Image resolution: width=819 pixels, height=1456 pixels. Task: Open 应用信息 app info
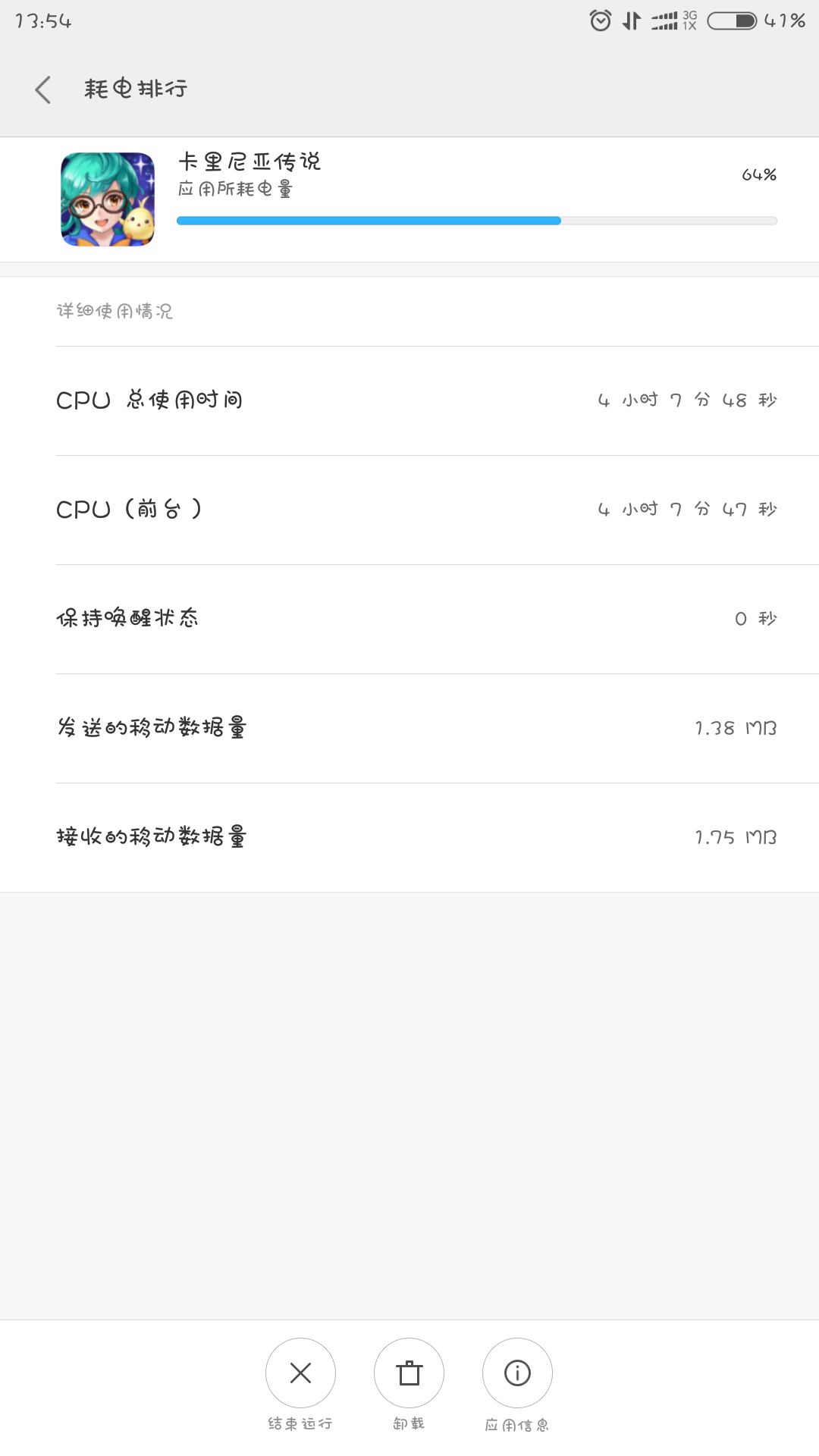[517, 1373]
